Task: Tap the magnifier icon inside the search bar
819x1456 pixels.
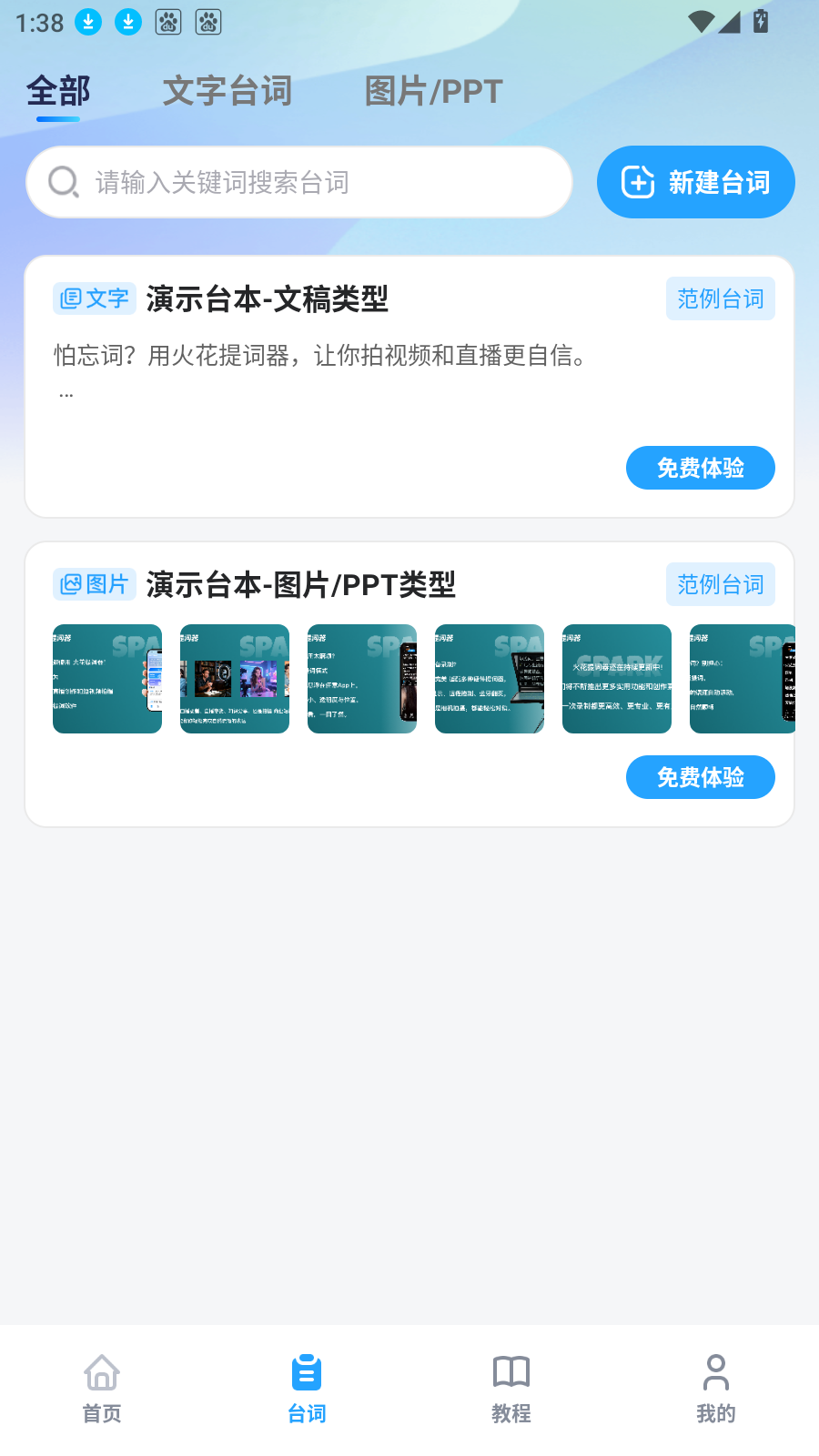Action: coord(62,182)
